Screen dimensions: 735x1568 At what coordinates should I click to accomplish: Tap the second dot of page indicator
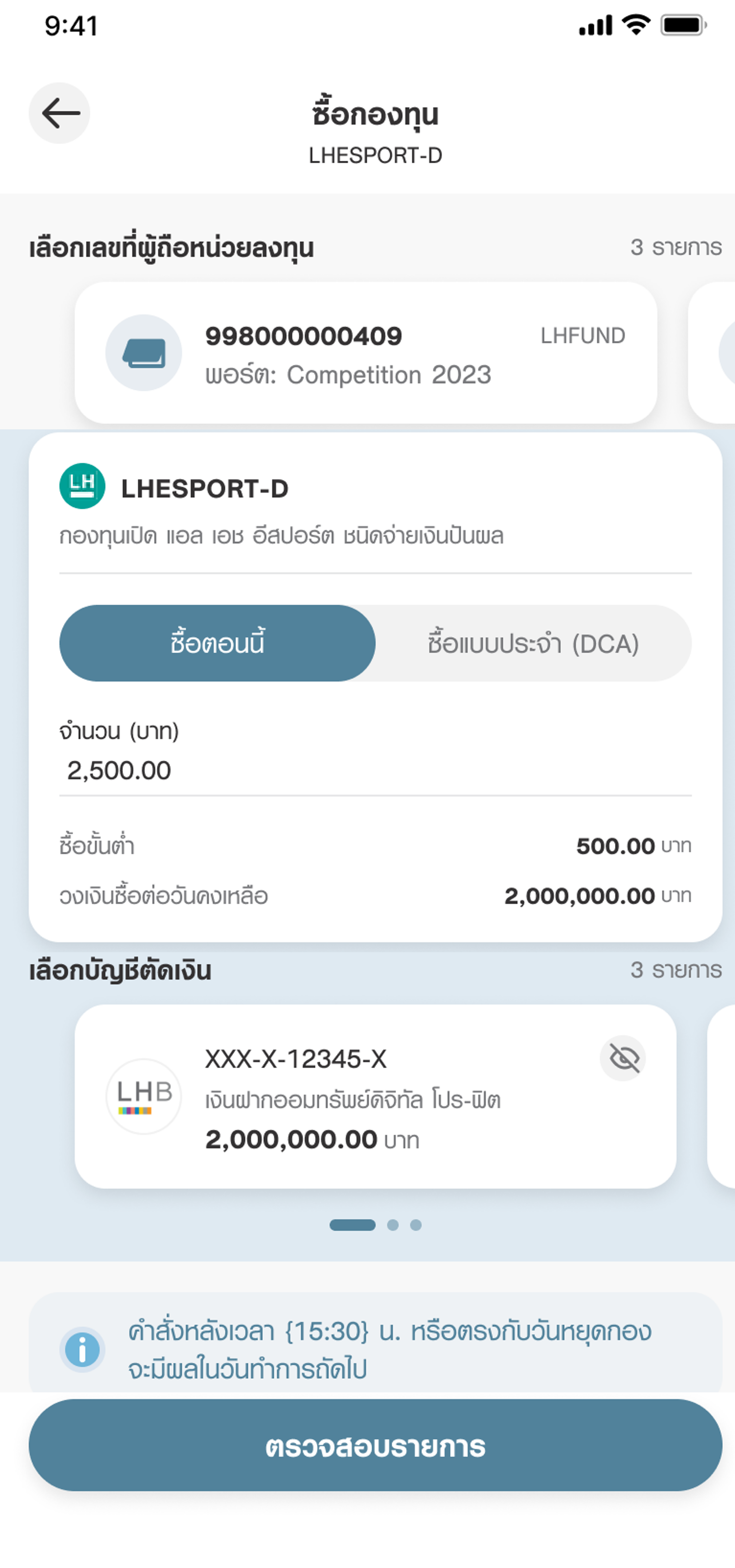(393, 1225)
